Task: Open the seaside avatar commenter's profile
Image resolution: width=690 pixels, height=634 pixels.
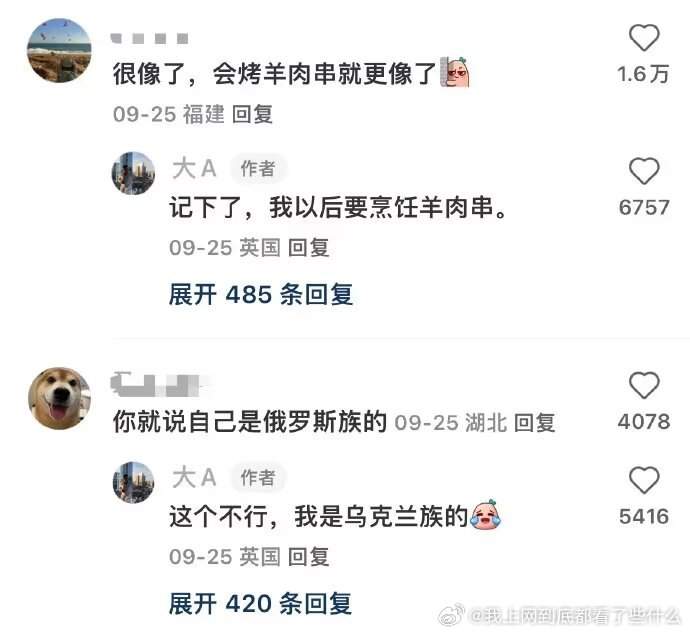Action: (x=59, y=50)
